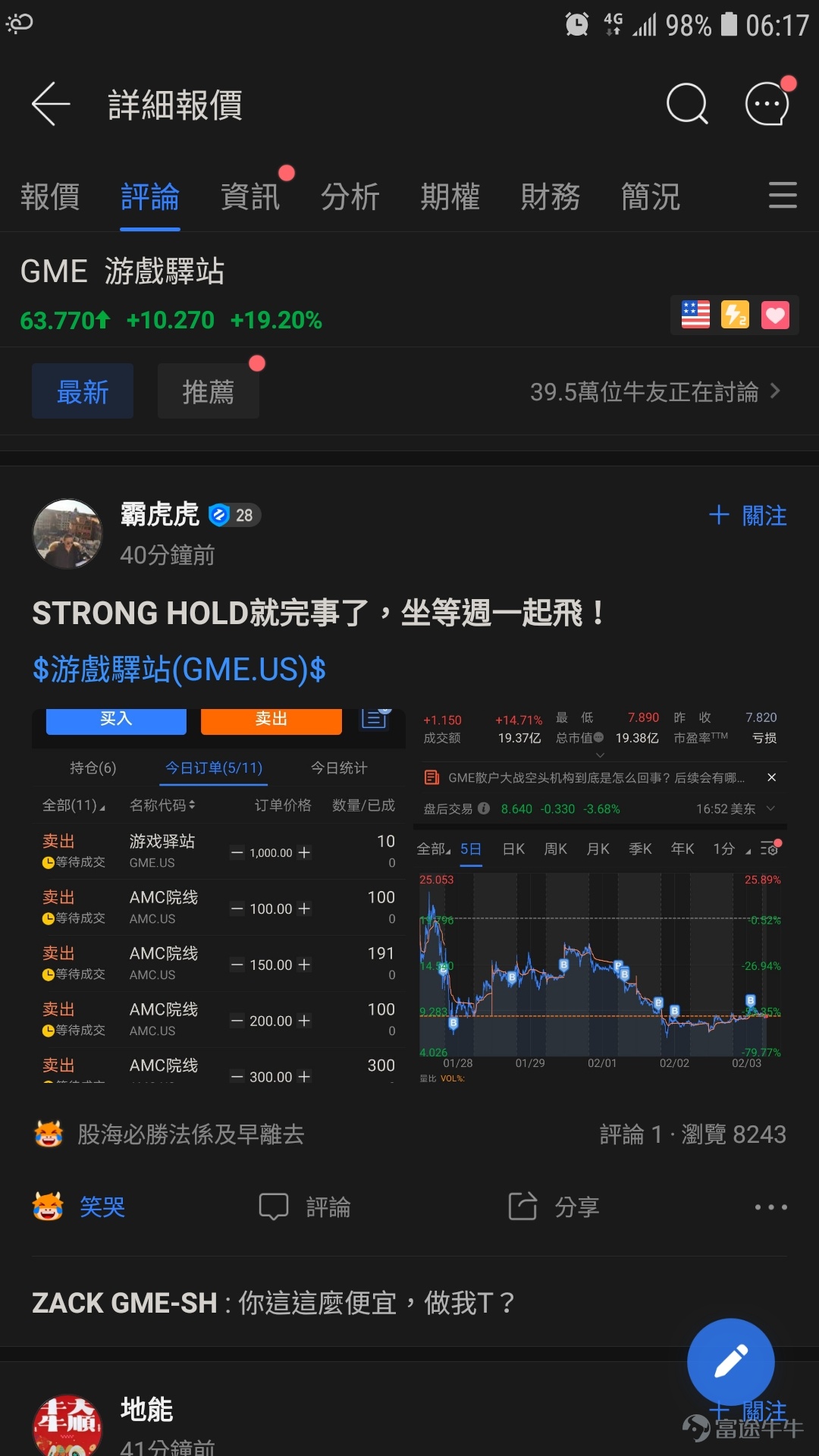Share 霸虎虎's post with 分享
819x1456 pixels.
click(x=554, y=1207)
